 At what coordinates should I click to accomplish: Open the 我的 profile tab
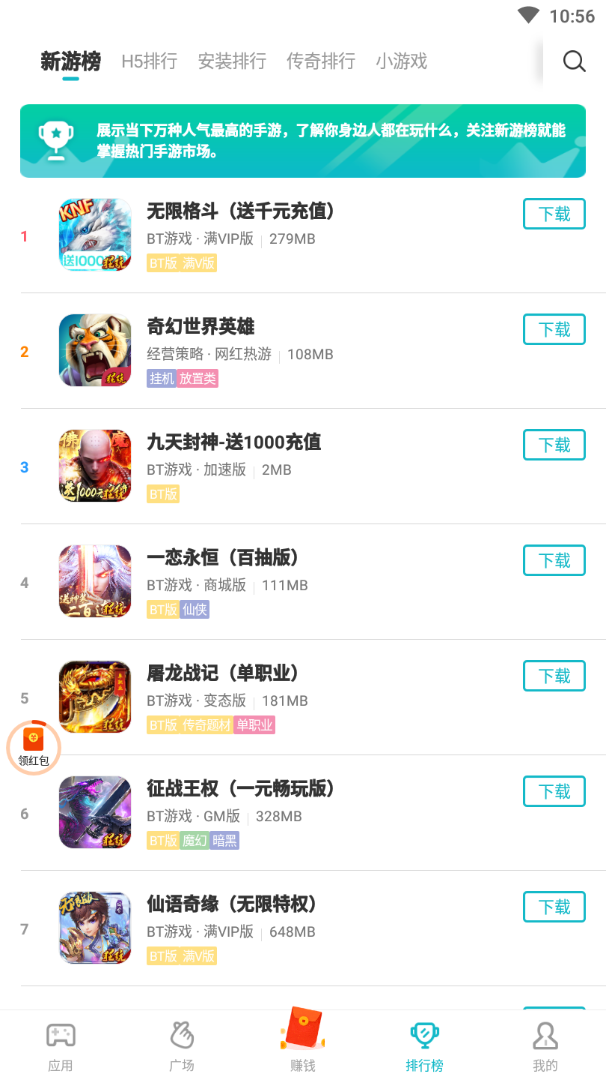coord(545,1045)
